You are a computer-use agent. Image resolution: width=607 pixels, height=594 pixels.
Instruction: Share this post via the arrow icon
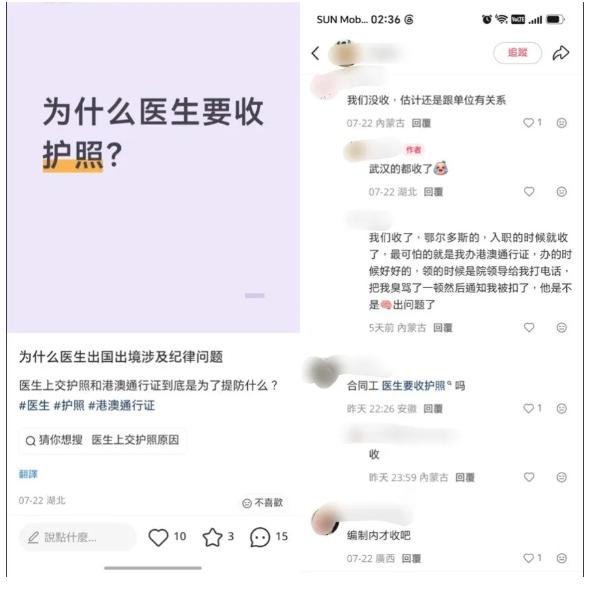coord(561,53)
